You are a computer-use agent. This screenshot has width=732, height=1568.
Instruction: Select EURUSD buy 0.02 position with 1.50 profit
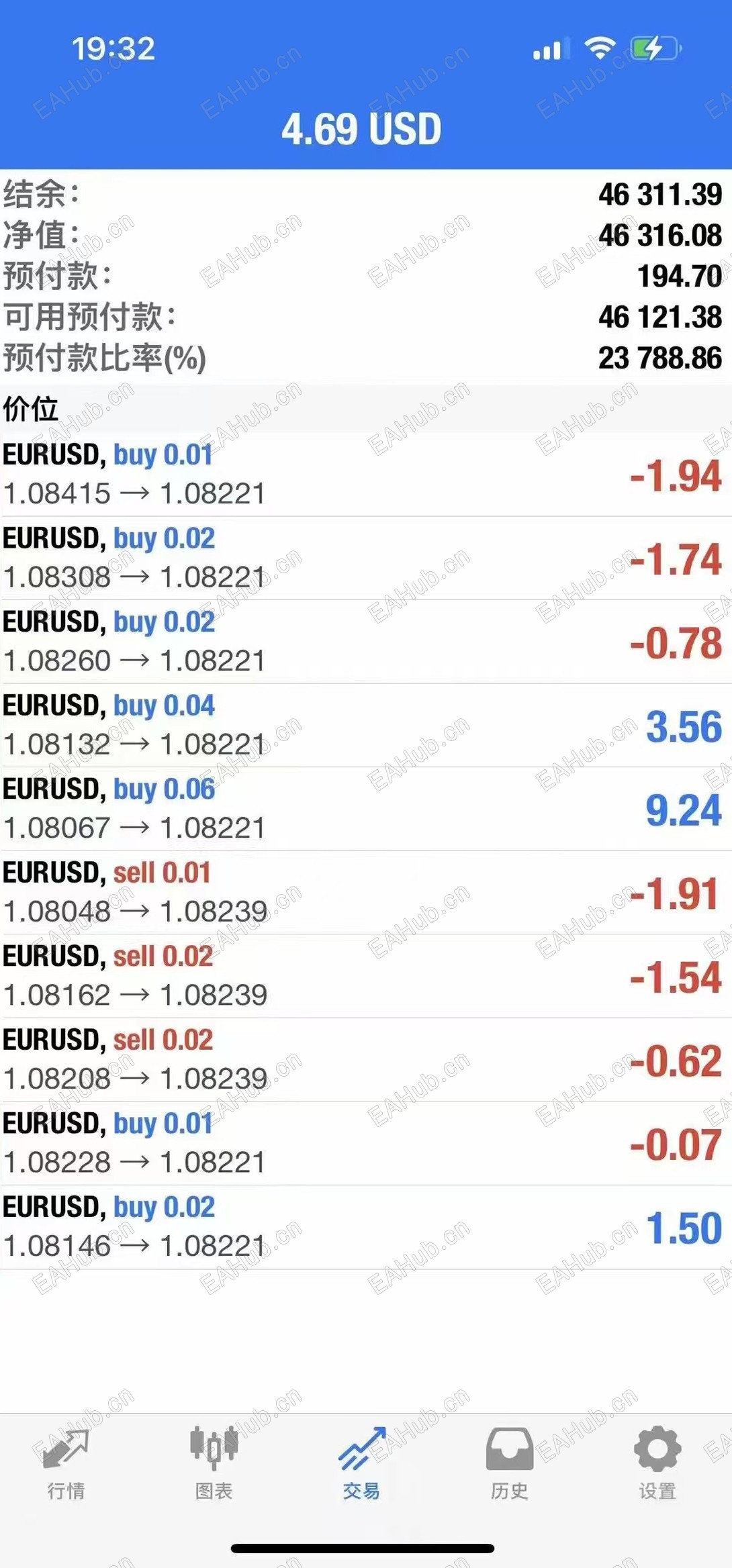click(x=366, y=1227)
